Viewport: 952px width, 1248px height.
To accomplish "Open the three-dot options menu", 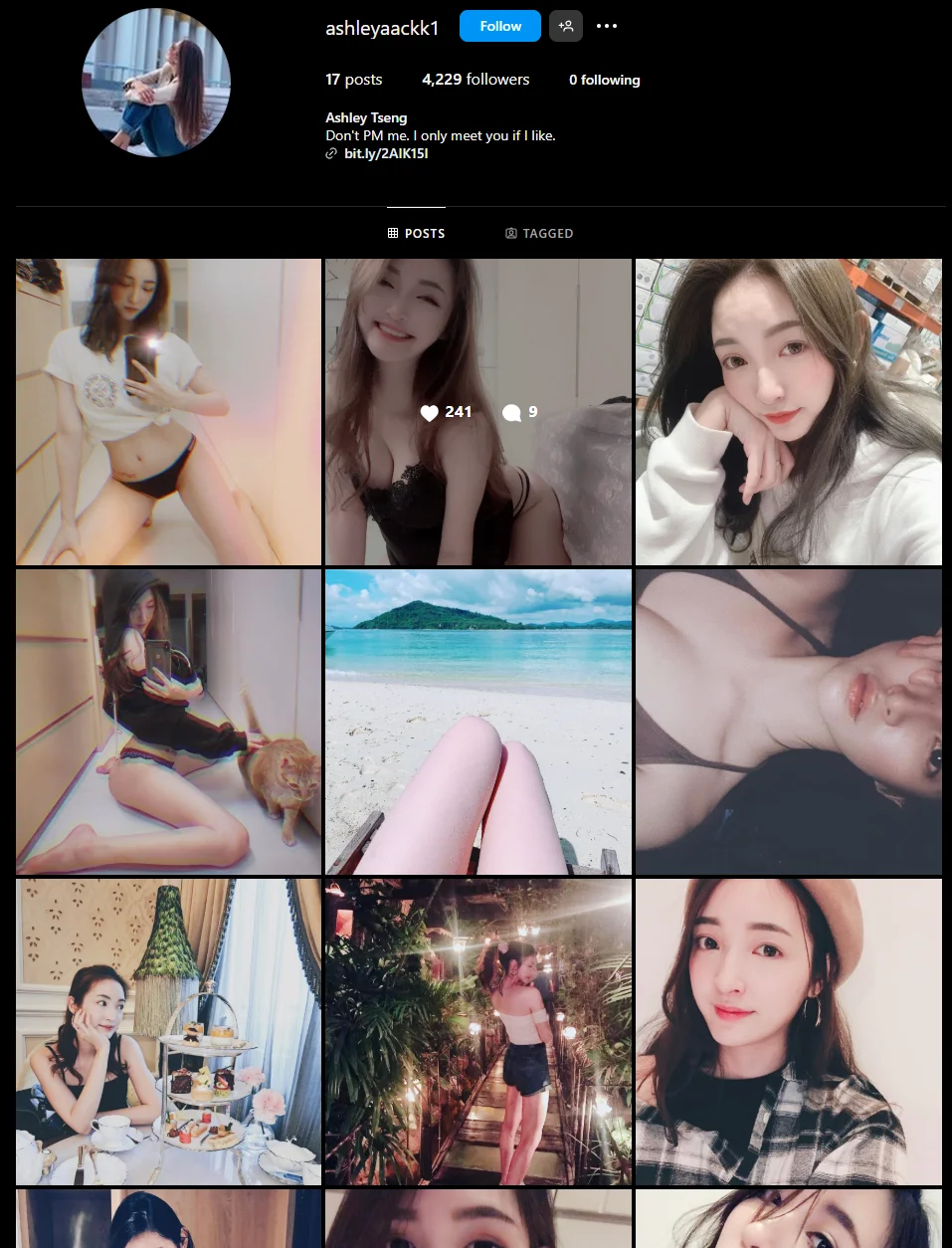I will click(607, 27).
